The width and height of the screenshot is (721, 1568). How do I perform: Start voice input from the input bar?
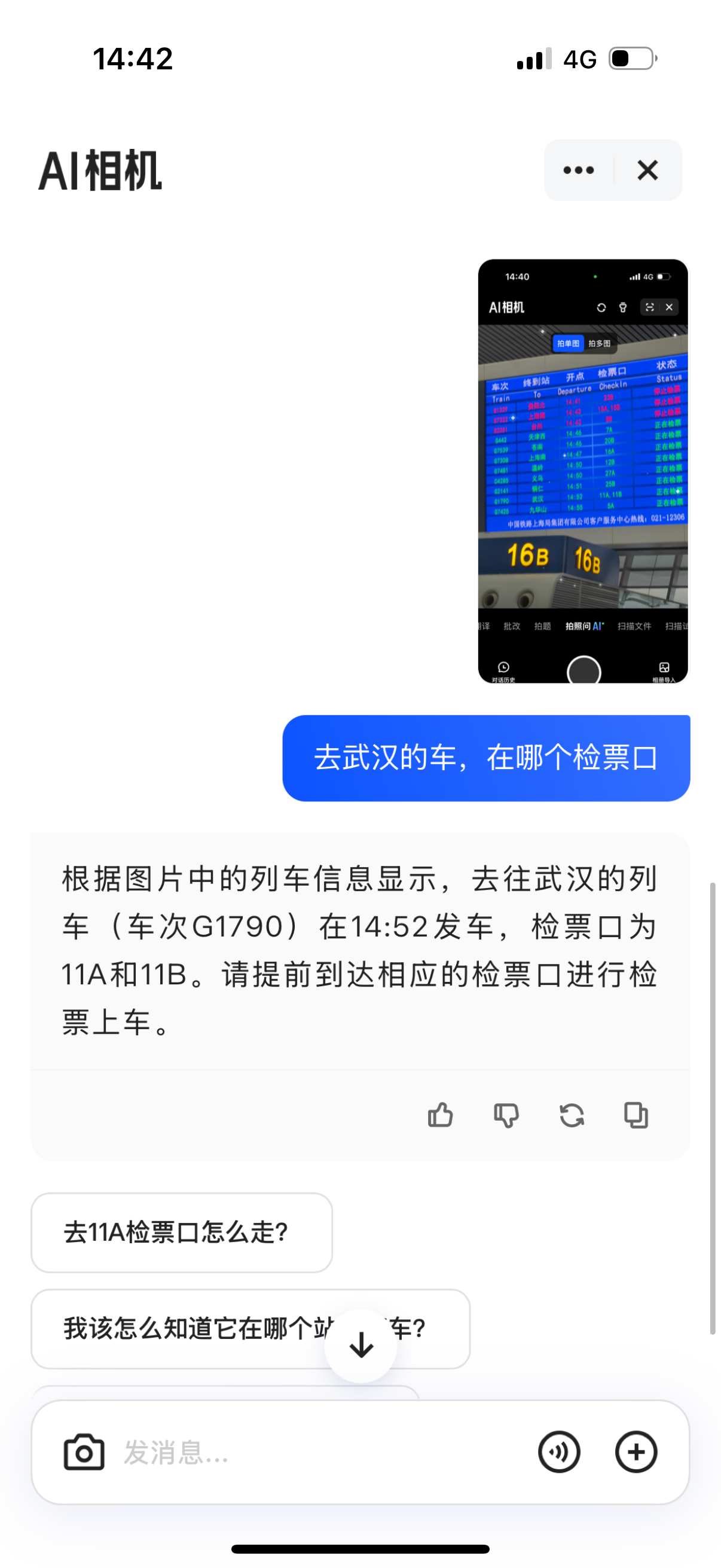(558, 1453)
